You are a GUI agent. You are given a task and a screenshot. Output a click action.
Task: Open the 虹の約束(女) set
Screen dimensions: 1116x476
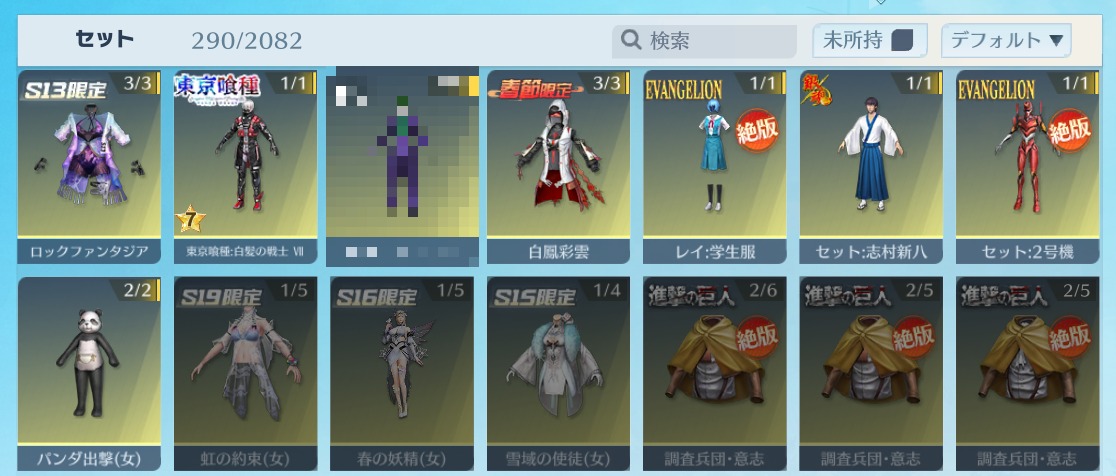pyautogui.click(x=245, y=372)
